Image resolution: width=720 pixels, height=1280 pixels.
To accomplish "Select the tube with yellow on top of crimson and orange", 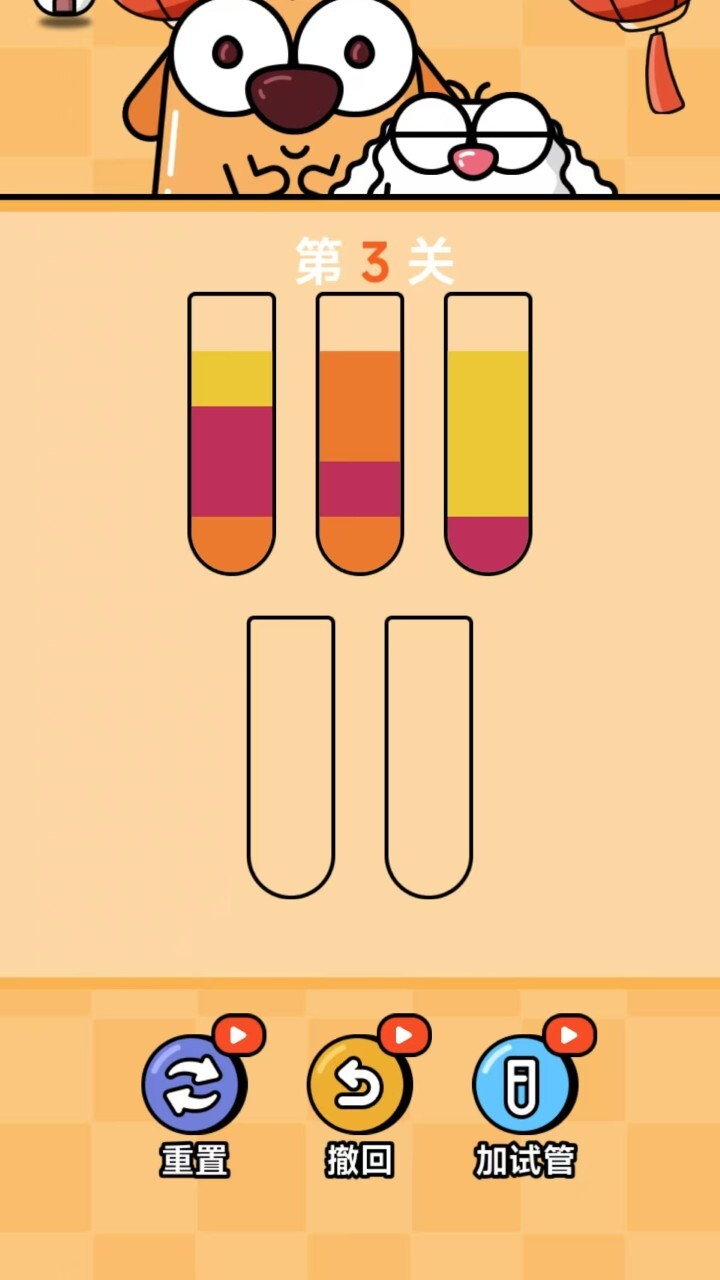I will [x=231, y=435].
